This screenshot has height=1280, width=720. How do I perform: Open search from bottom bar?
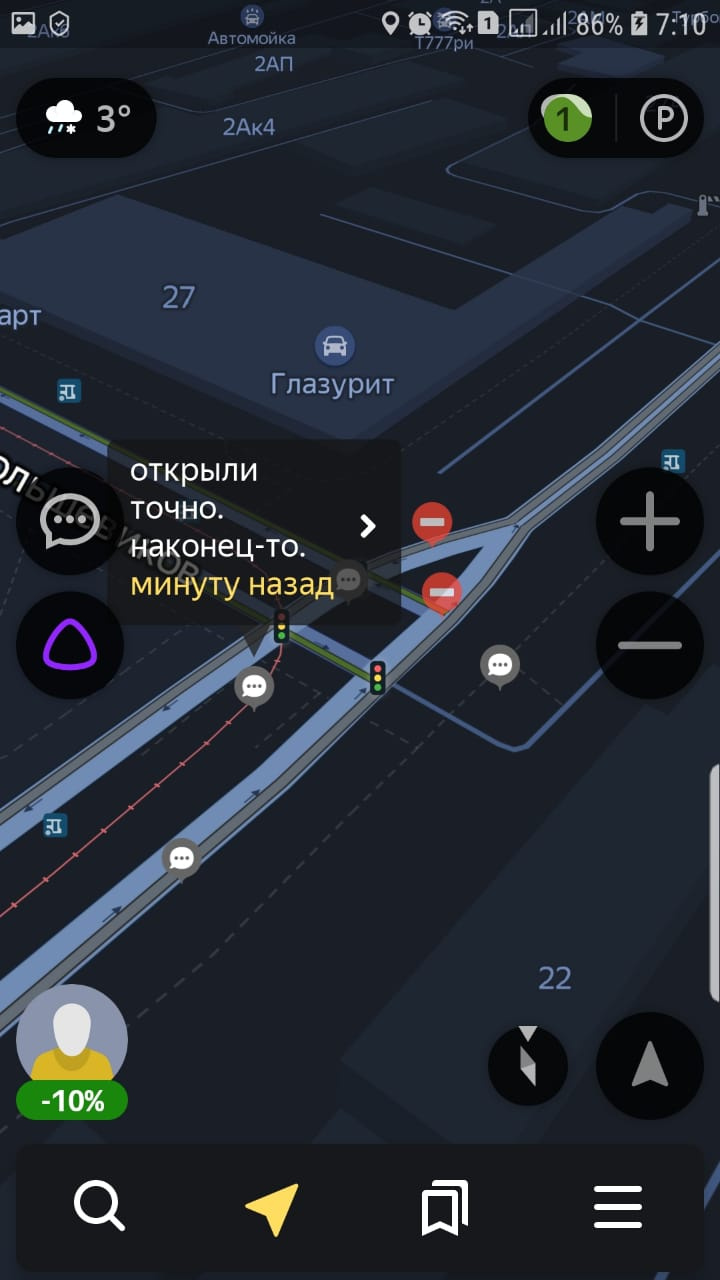pyautogui.click(x=99, y=1207)
